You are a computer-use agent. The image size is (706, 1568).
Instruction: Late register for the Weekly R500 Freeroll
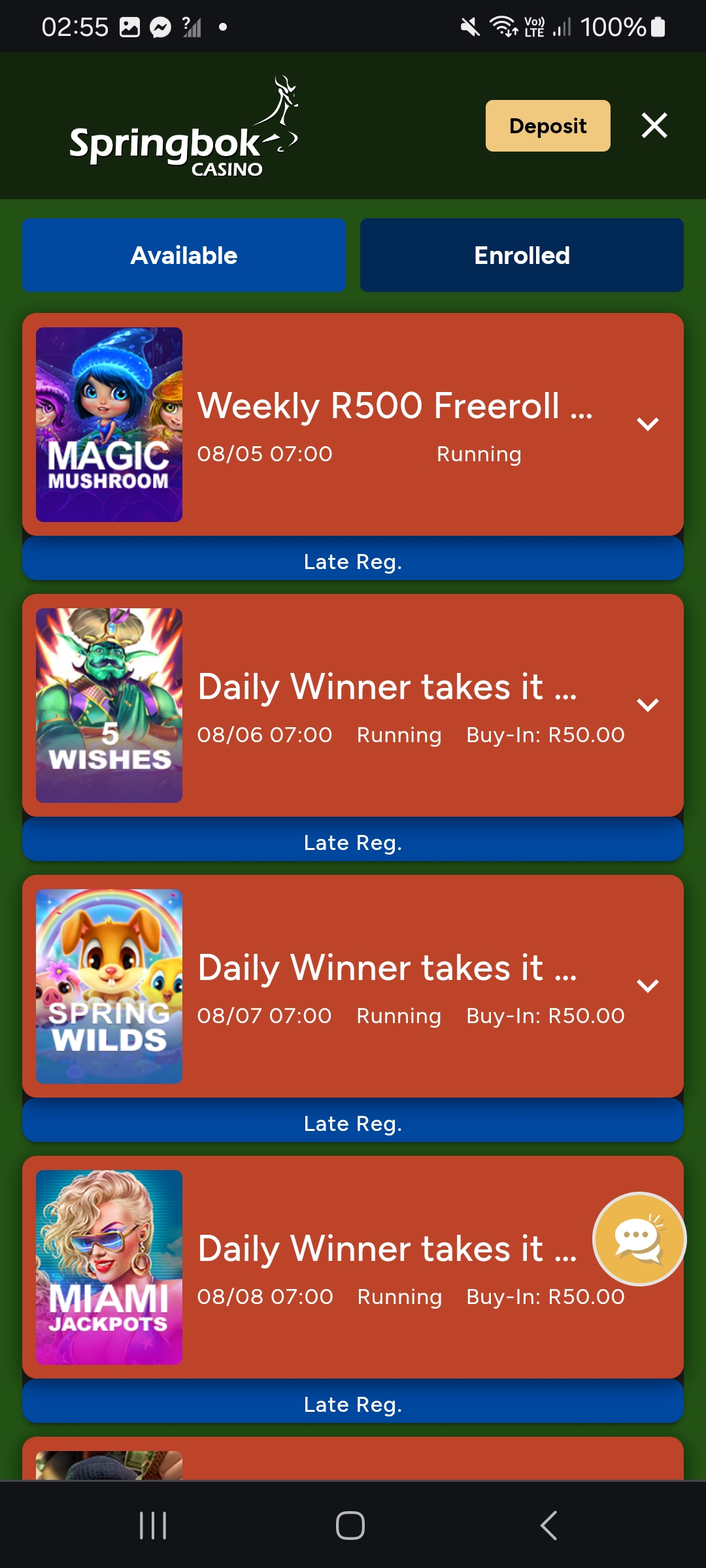click(353, 561)
